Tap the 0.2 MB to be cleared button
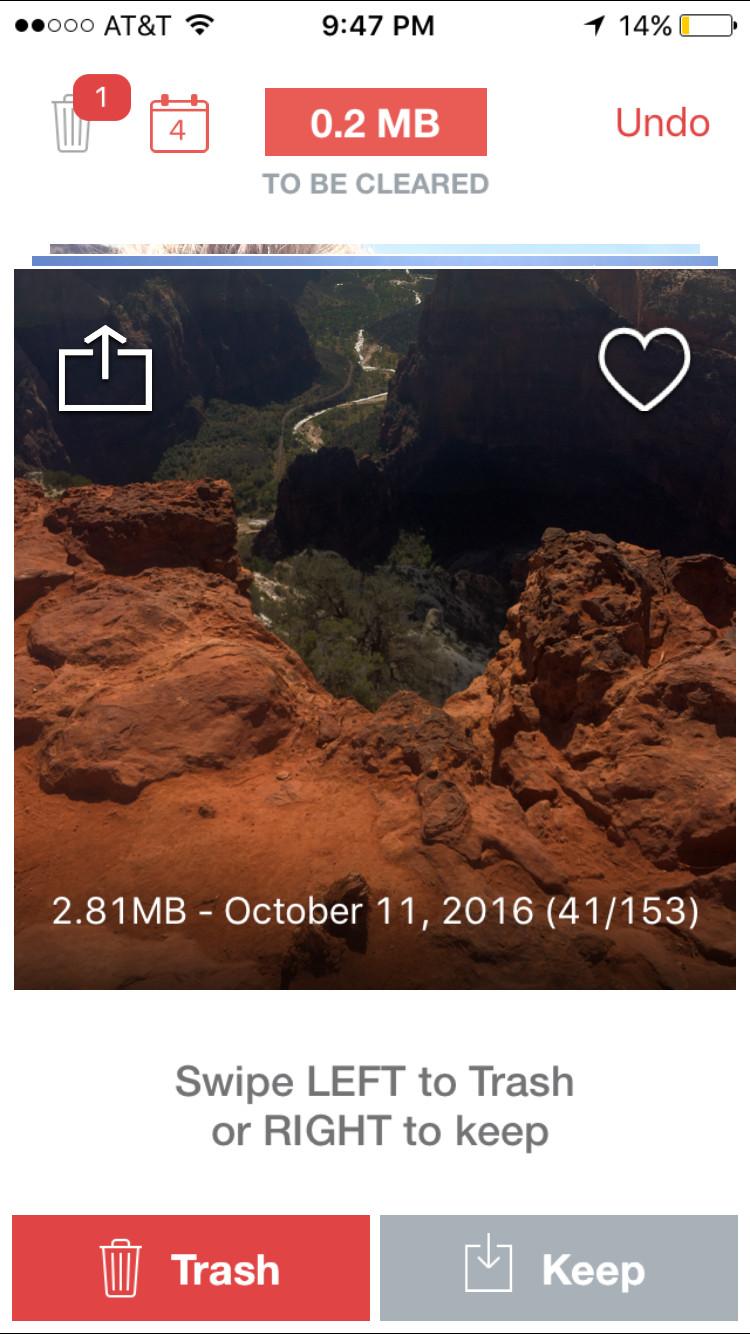 pos(375,123)
